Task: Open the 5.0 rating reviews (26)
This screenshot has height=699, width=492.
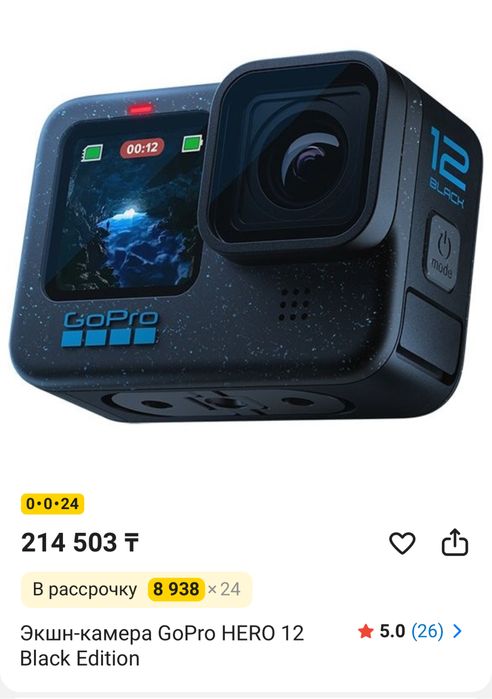Action: [410, 631]
